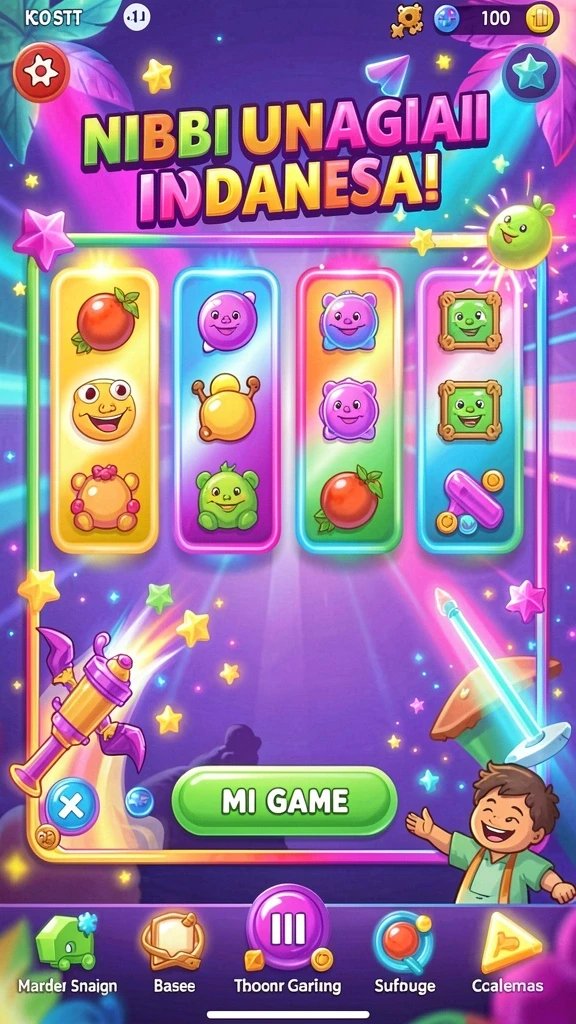Tap the blue star button
The image size is (576, 1024).
[x=530, y=72]
